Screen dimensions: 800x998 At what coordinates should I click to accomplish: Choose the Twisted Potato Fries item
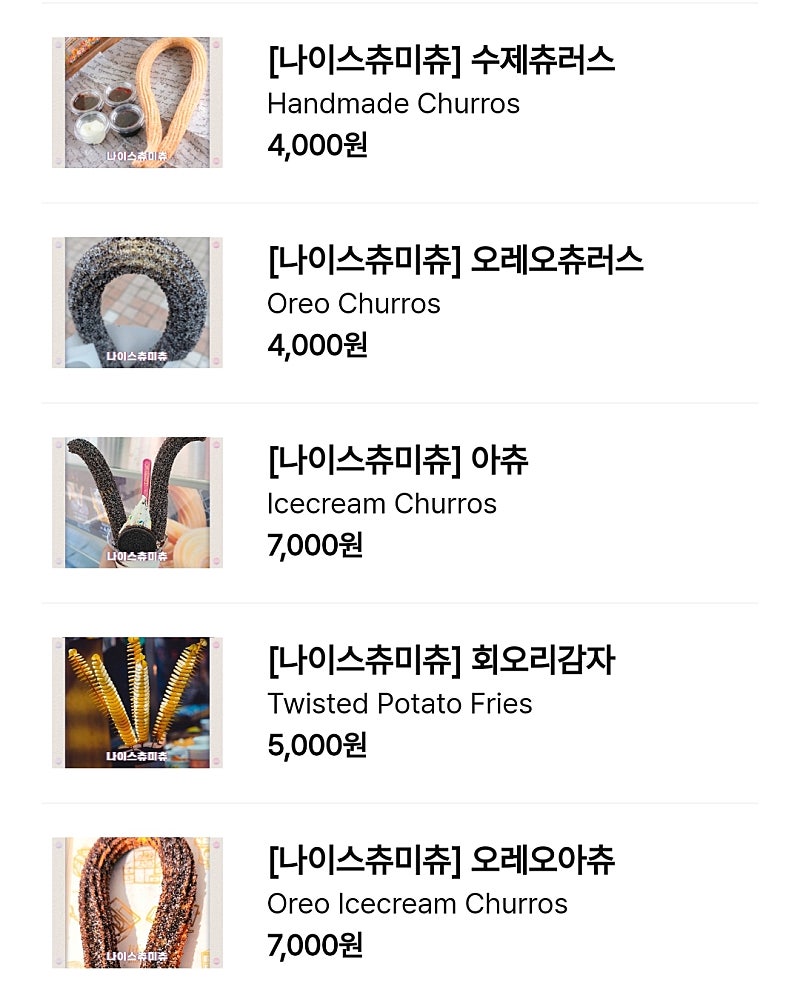pyautogui.click(x=440, y=662)
